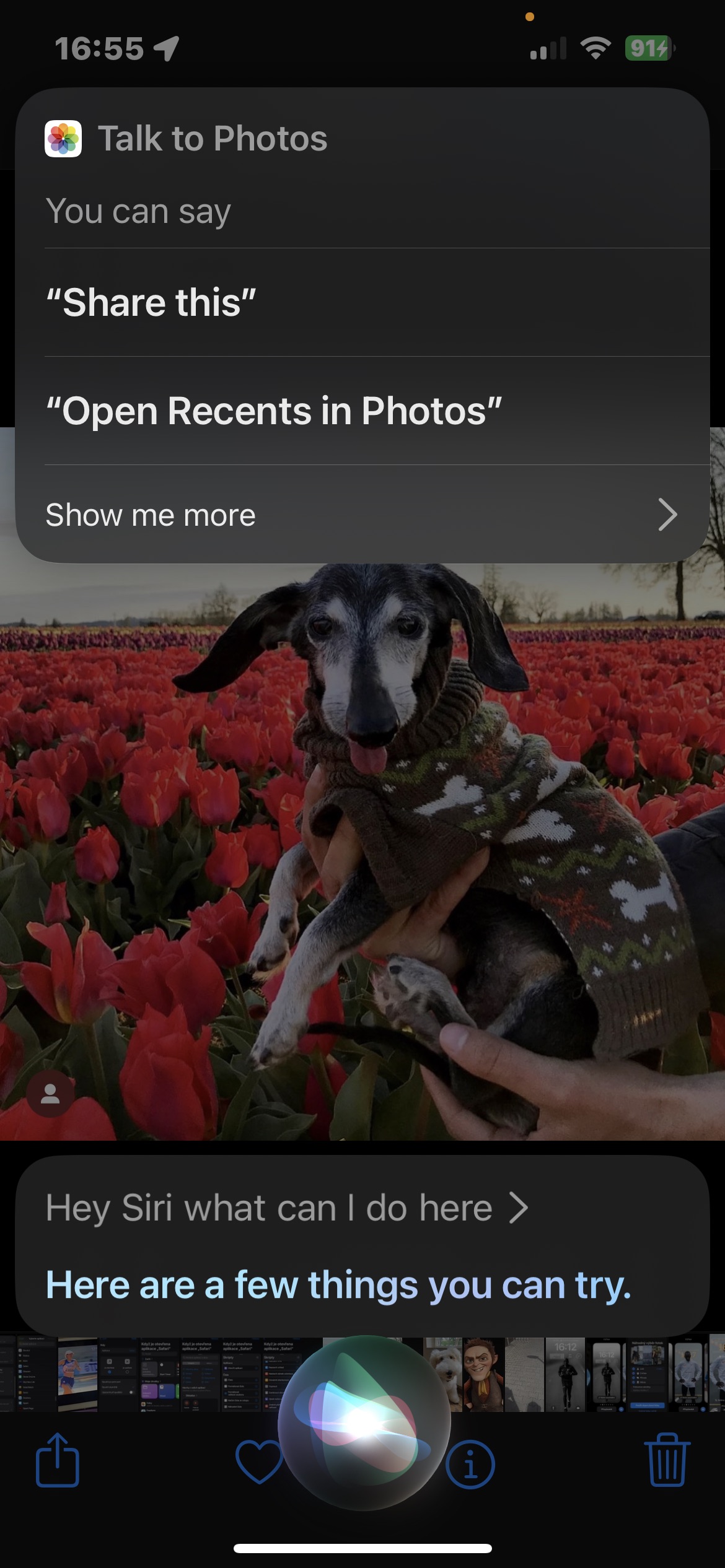The height and width of the screenshot is (1568, 725).
Task: Expand Show me more suggestions
Action: (x=362, y=515)
